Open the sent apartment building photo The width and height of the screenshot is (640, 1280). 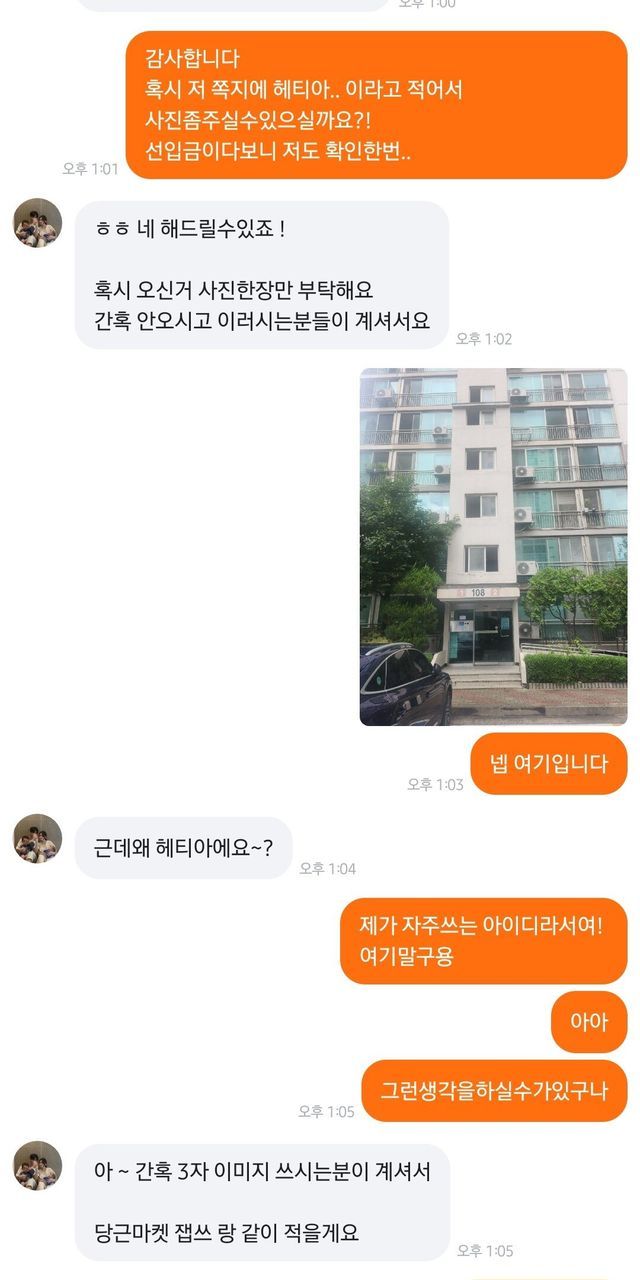pyautogui.click(x=493, y=546)
